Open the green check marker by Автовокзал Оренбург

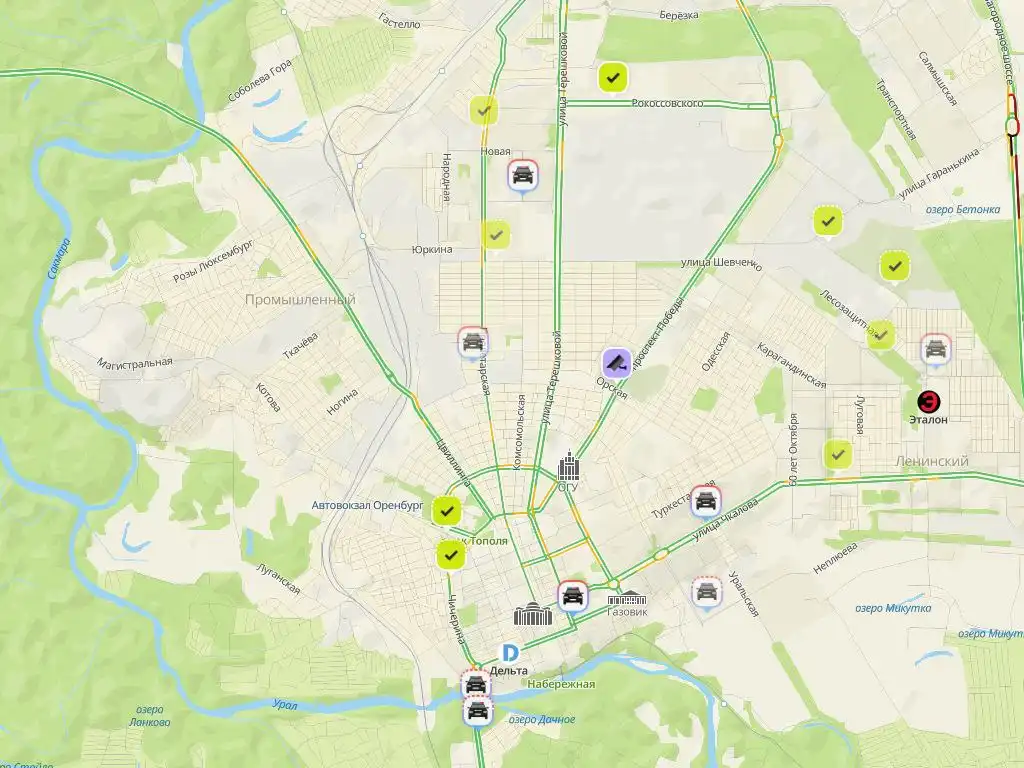(x=446, y=511)
